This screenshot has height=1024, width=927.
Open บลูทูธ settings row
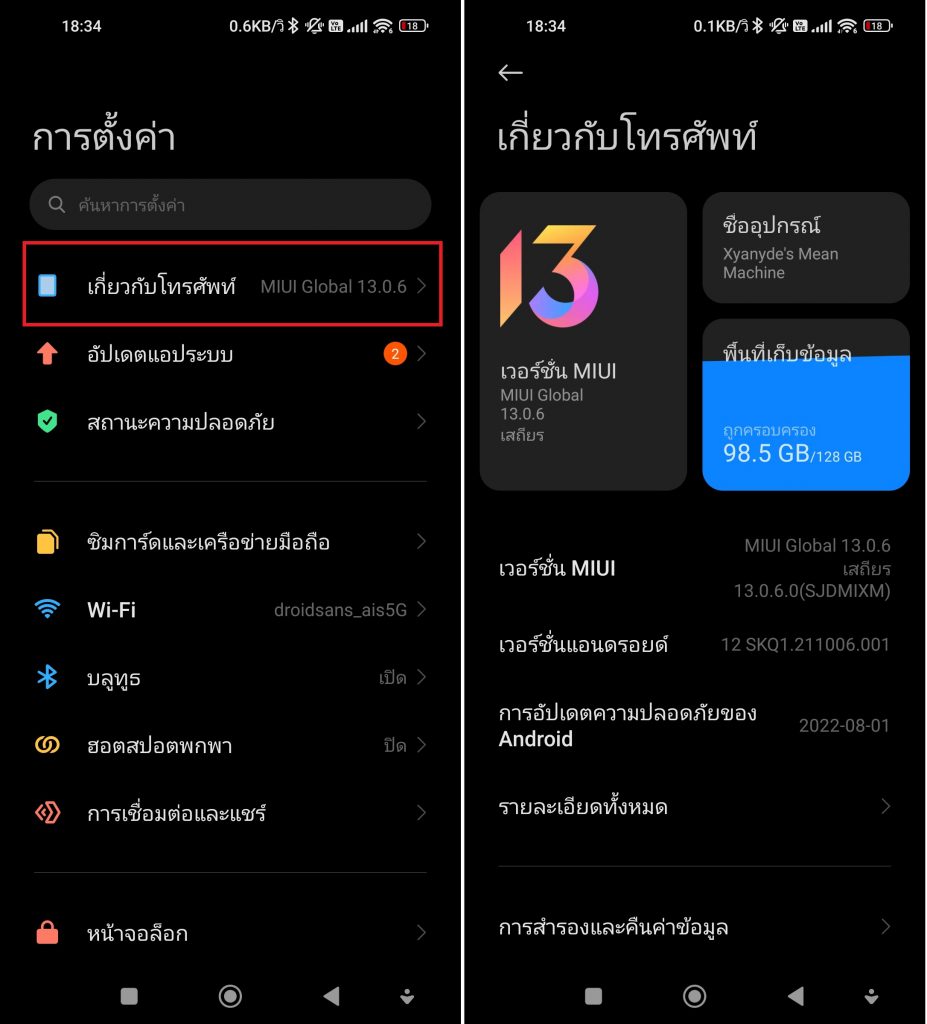(x=231, y=678)
